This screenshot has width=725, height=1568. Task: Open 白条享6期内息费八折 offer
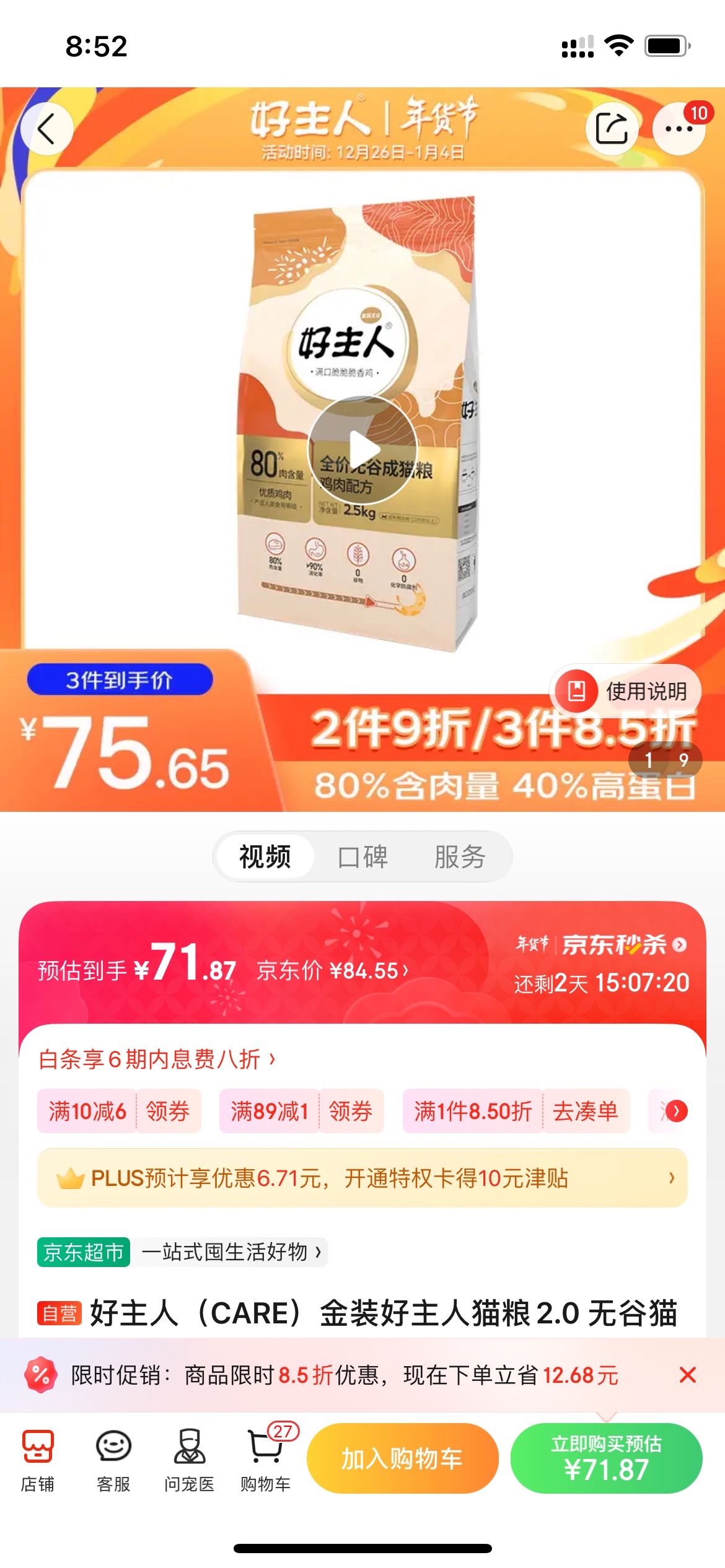tap(157, 1059)
